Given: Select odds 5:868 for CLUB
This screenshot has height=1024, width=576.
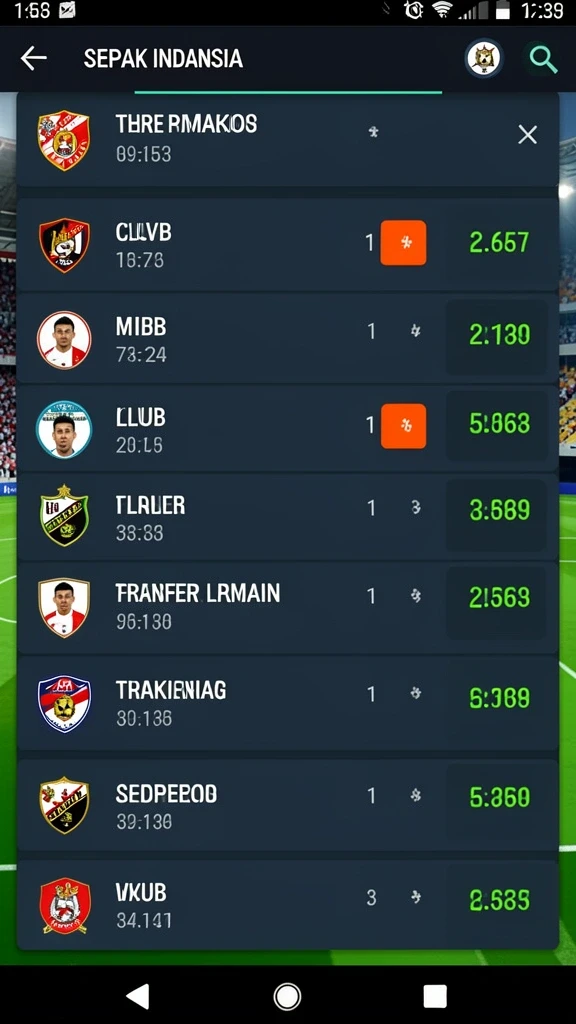Looking at the screenshot, I should coord(499,424).
